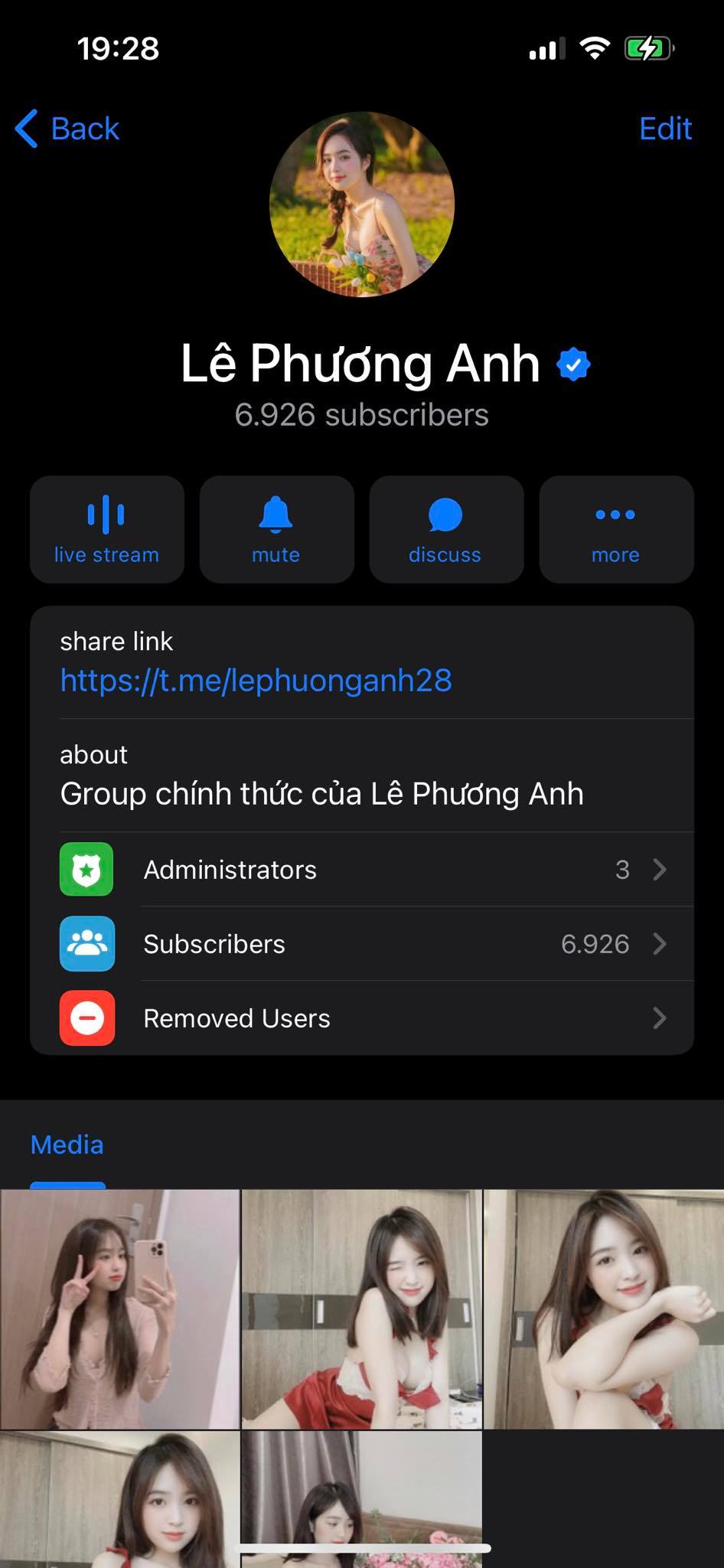Start a live stream
The image size is (724, 1568).
[x=107, y=529]
